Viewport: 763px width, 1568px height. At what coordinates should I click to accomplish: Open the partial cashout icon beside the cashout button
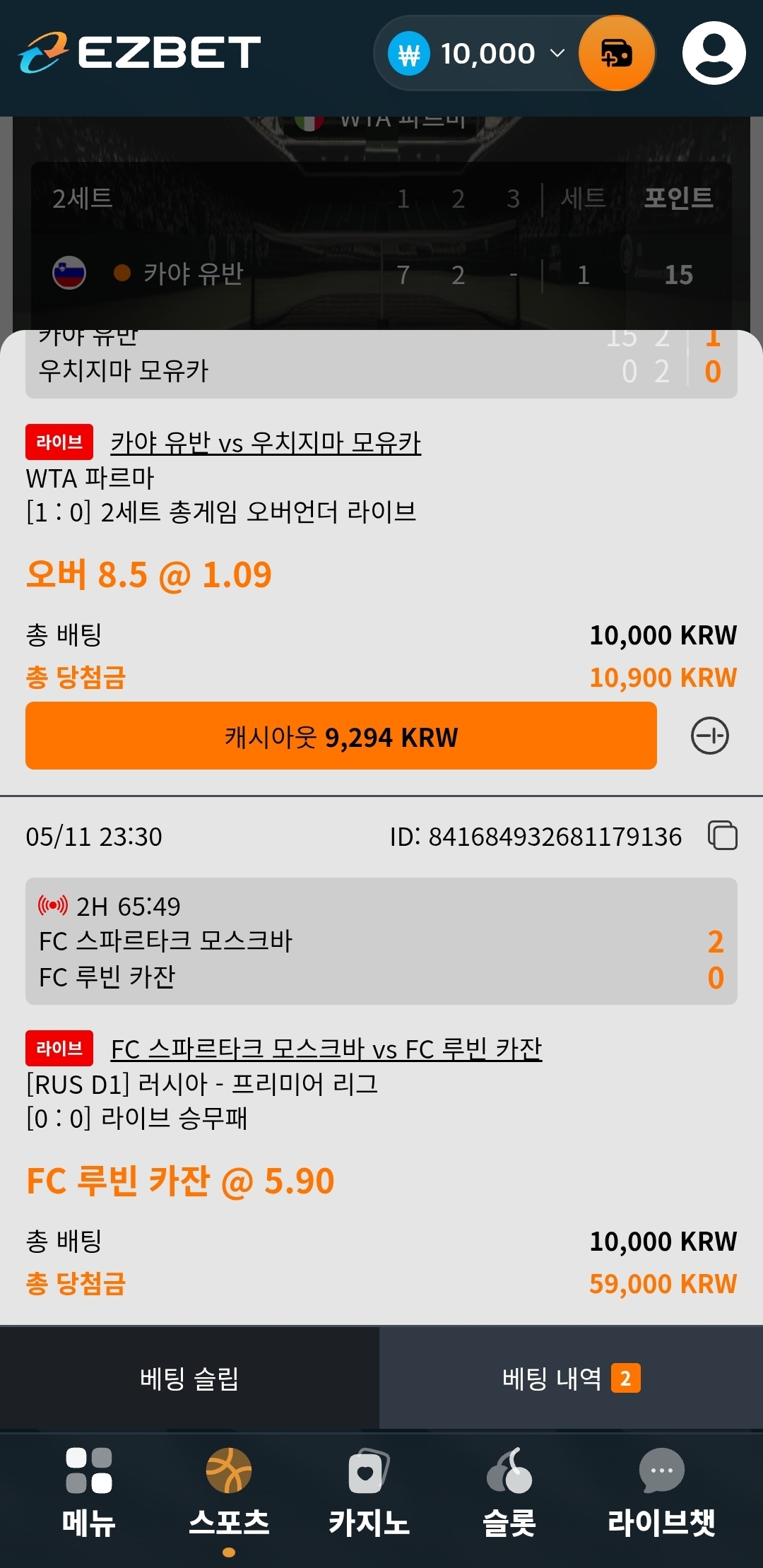pos(709,736)
